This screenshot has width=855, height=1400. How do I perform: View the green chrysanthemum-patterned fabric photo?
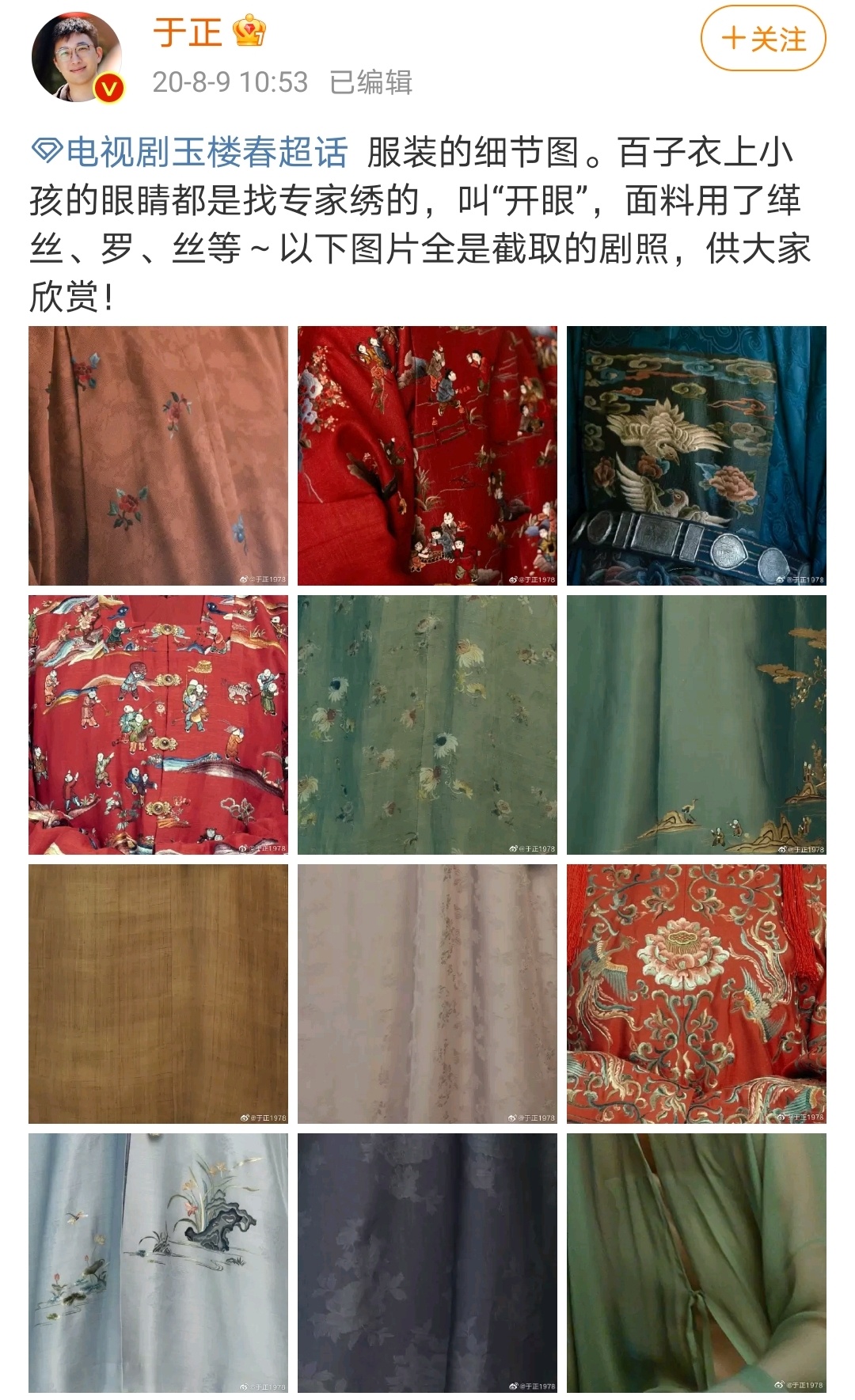[427, 724]
